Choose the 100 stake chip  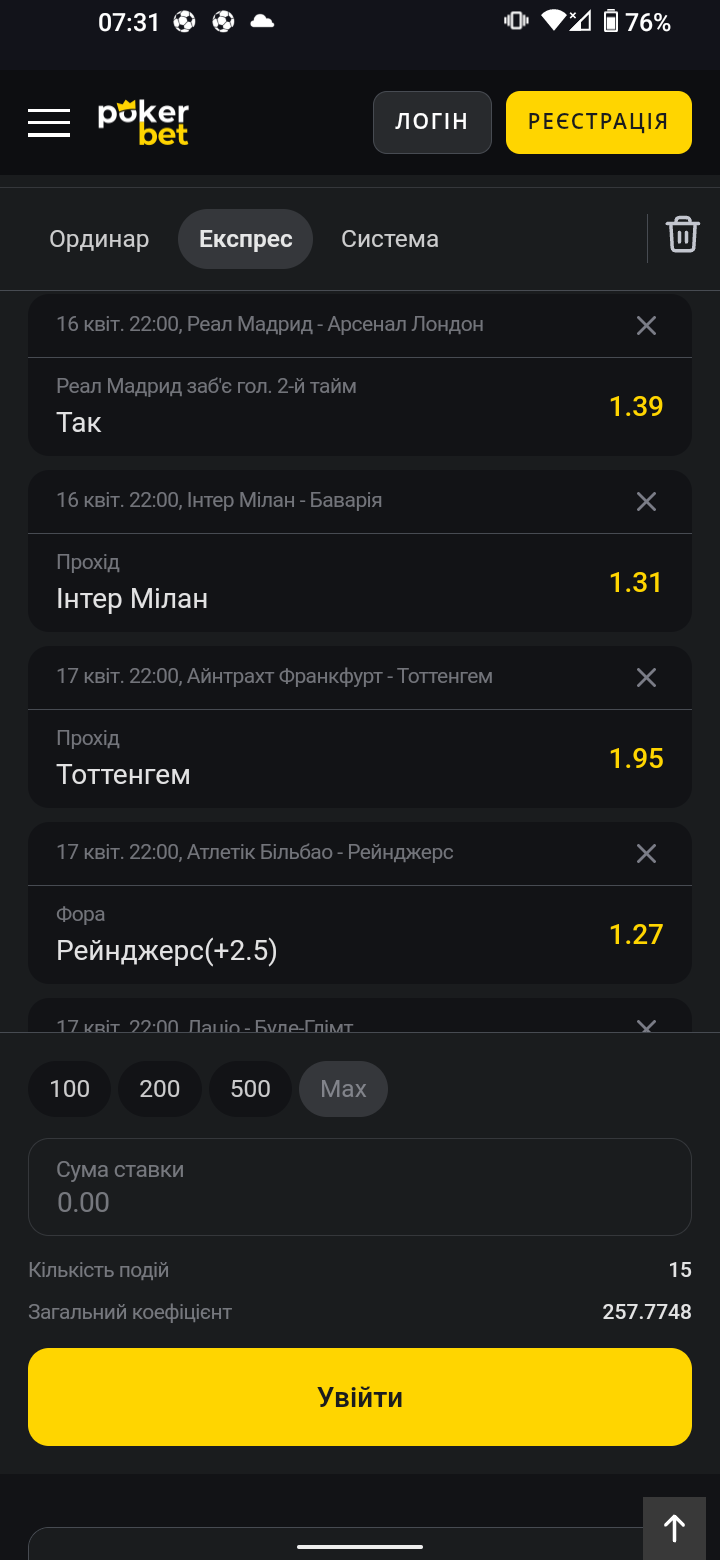(x=70, y=1089)
